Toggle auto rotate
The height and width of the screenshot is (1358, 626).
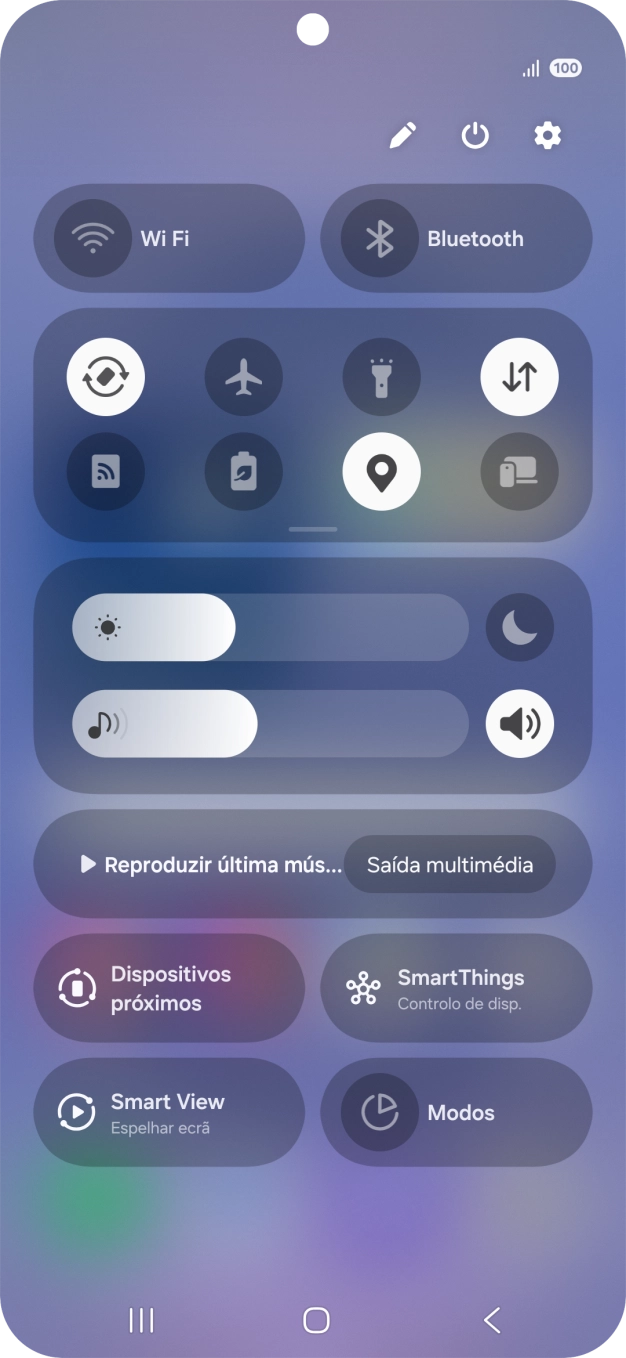coord(106,379)
